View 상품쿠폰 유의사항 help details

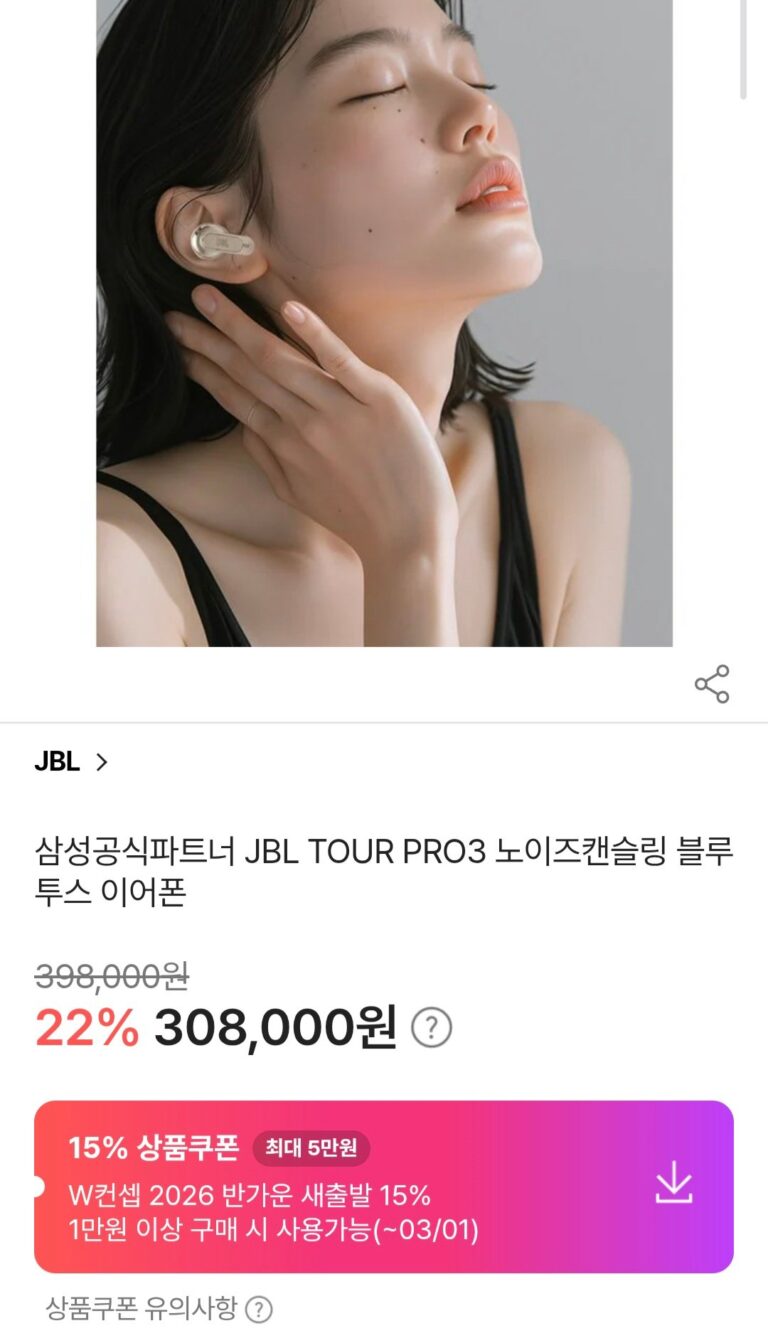pyautogui.click(x=259, y=1309)
